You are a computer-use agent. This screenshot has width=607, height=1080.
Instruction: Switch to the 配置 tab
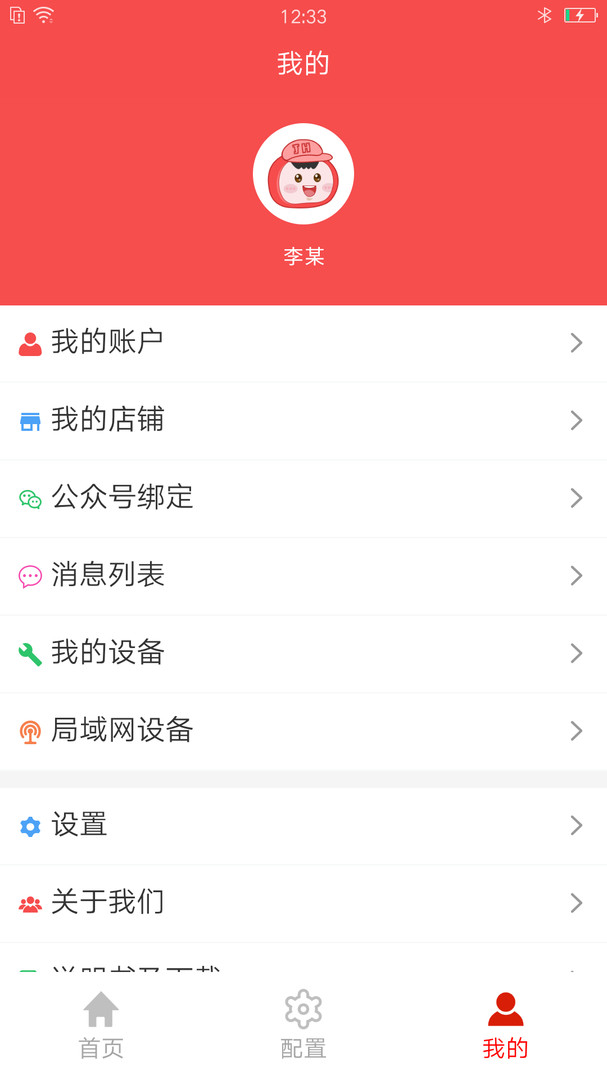303,1025
